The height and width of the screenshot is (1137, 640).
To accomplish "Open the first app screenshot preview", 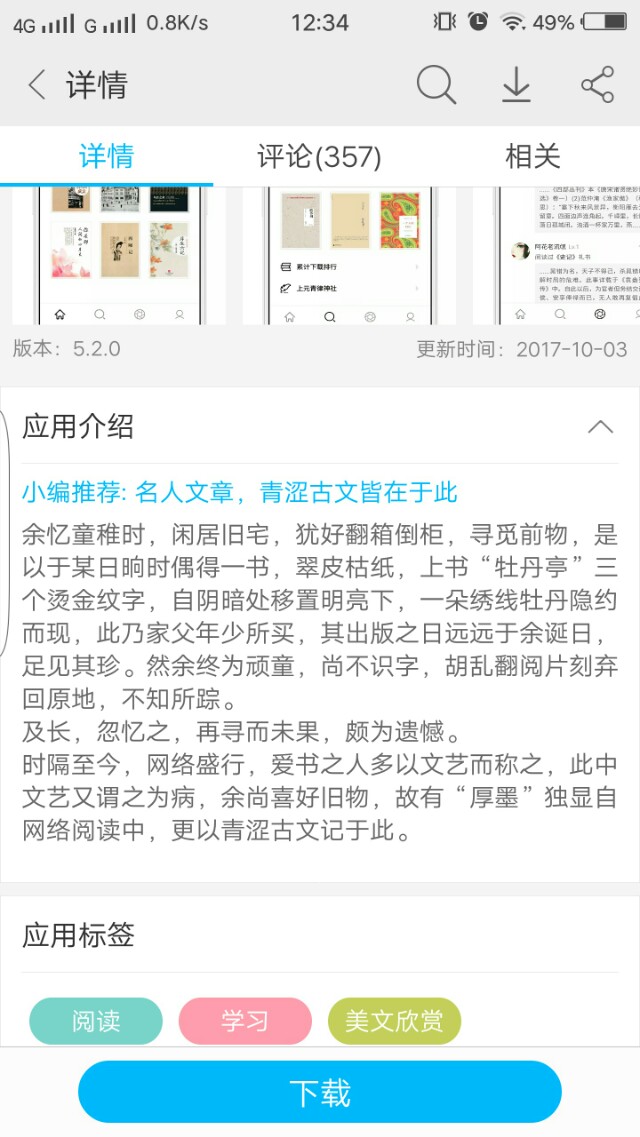I will pyautogui.click(x=119, y=255).
